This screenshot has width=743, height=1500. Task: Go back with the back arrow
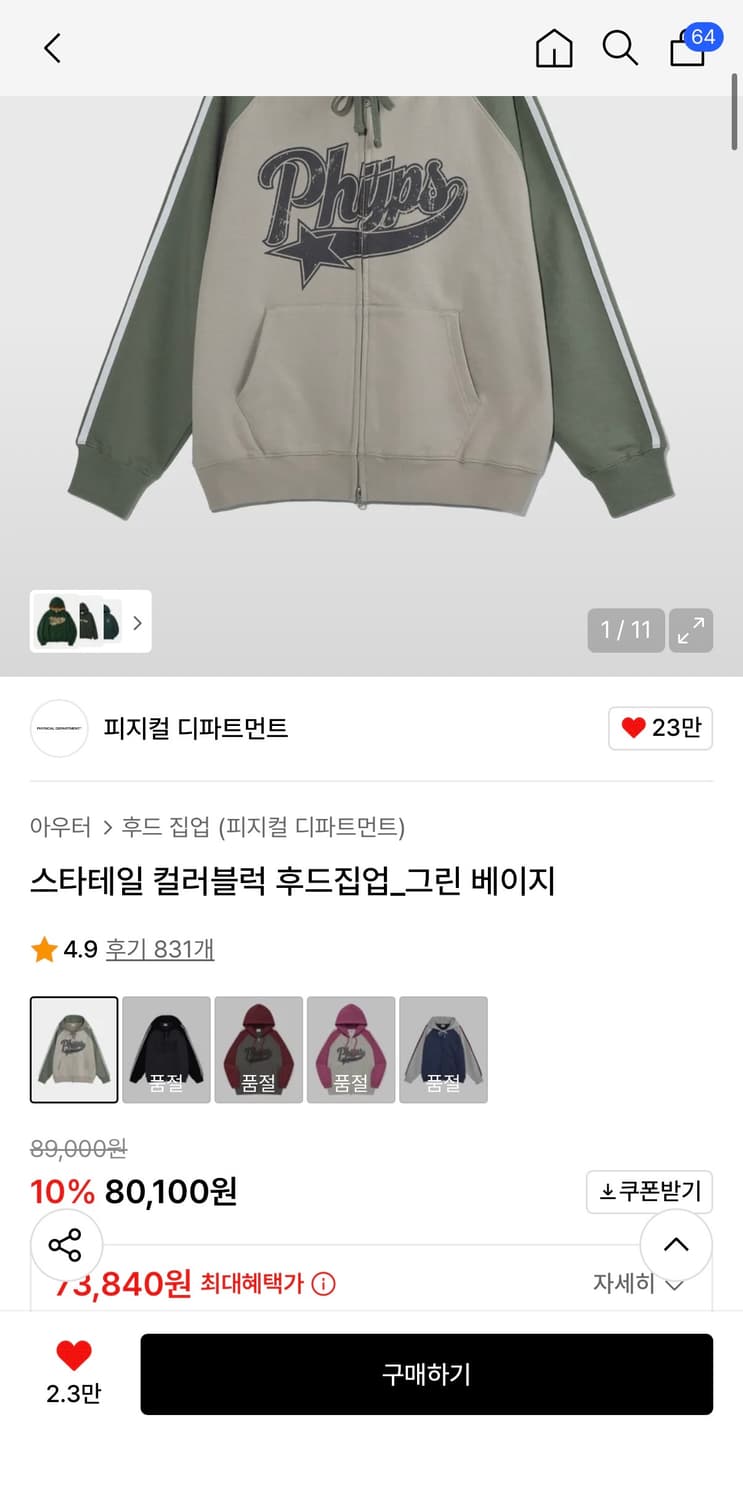(x=52, y=47)
